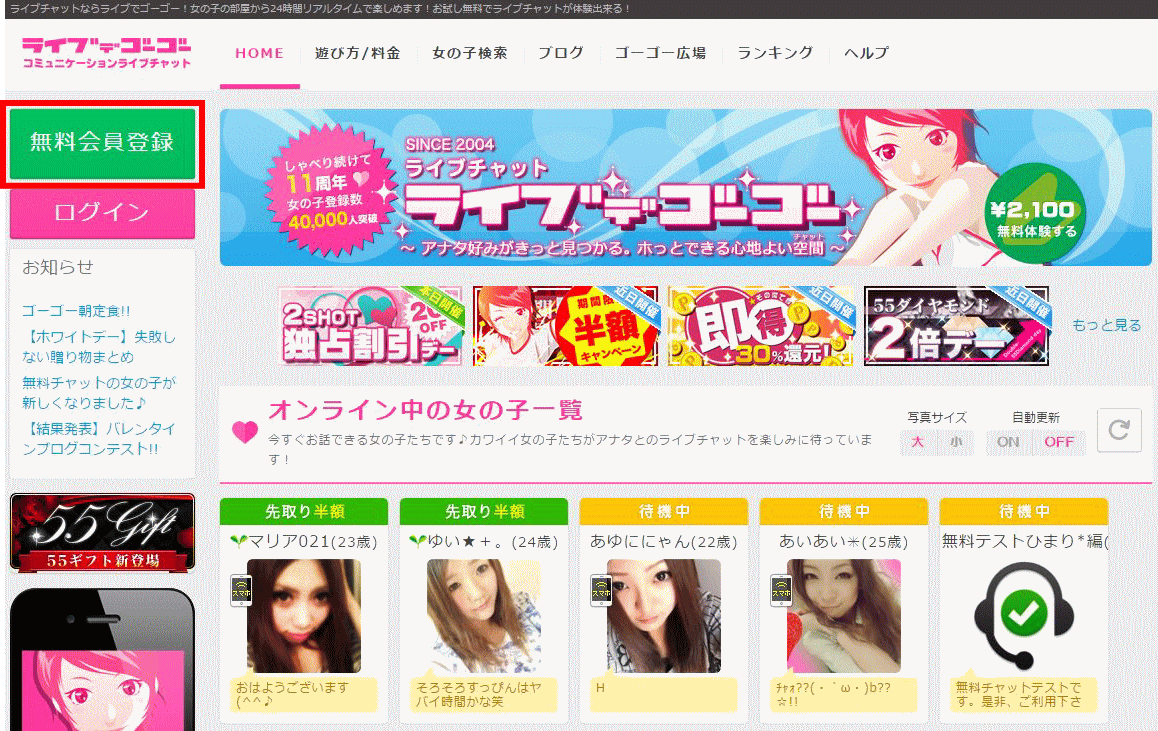Open the ホワイトデー gift article link

pyautogui.click(x=98, y=347)
